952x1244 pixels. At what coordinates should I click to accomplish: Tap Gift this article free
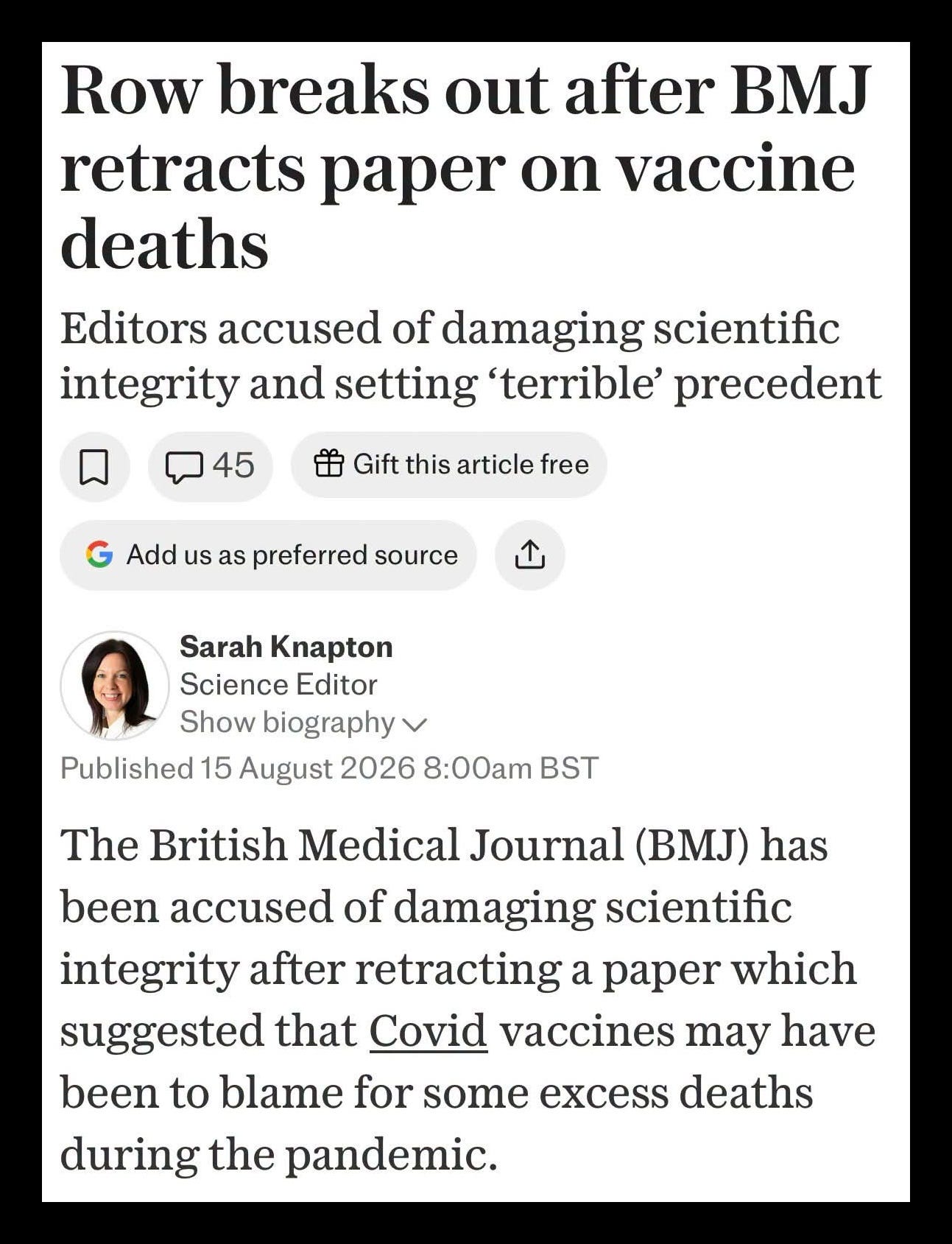[x=449, y=465]
